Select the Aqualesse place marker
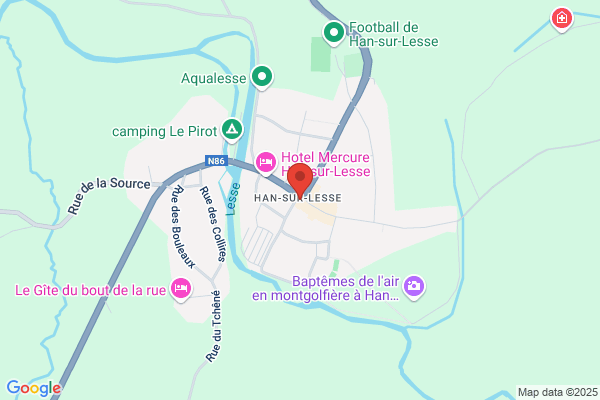Image resolution: width=600 pixels, height=400 pixels. tap(262, 76)
